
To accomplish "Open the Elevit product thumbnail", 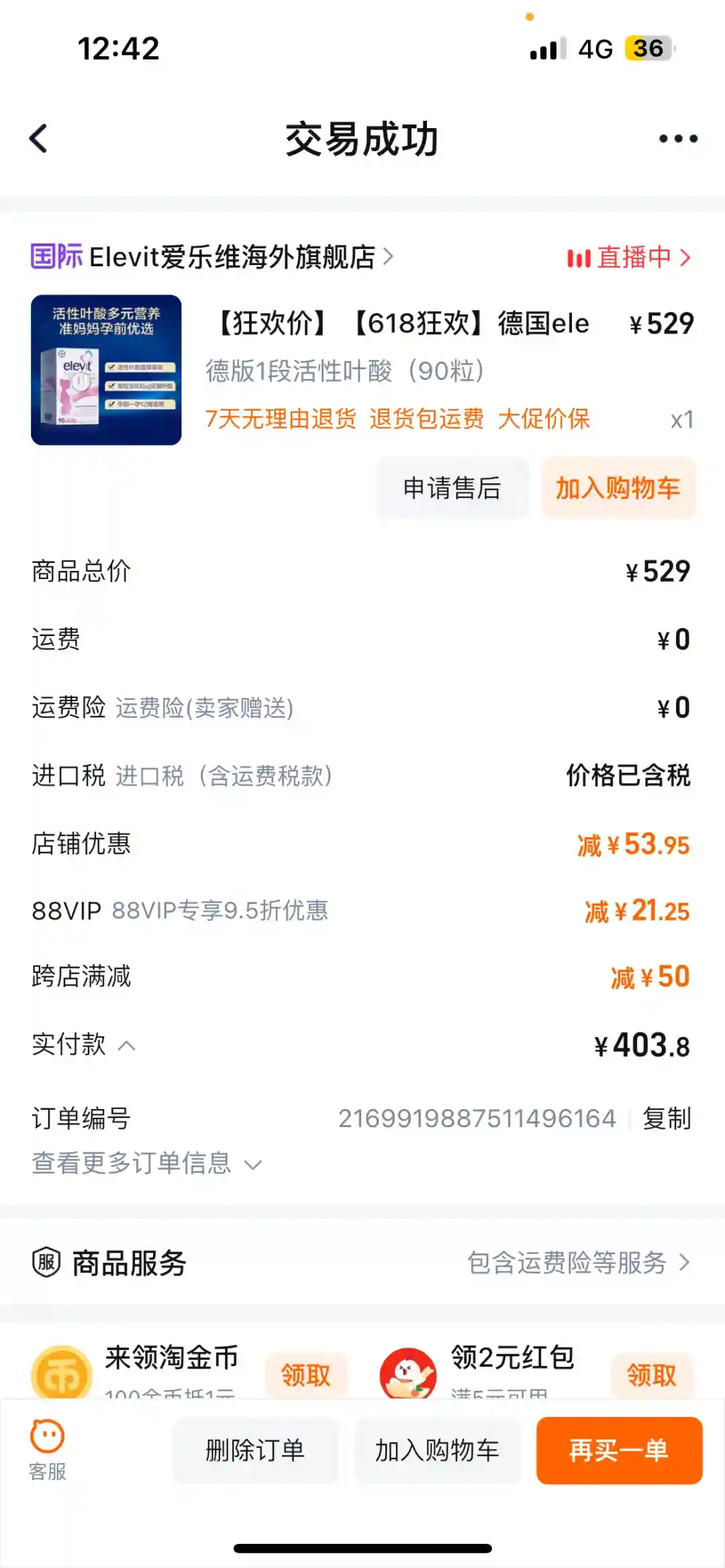I will (x=106, y=370).
